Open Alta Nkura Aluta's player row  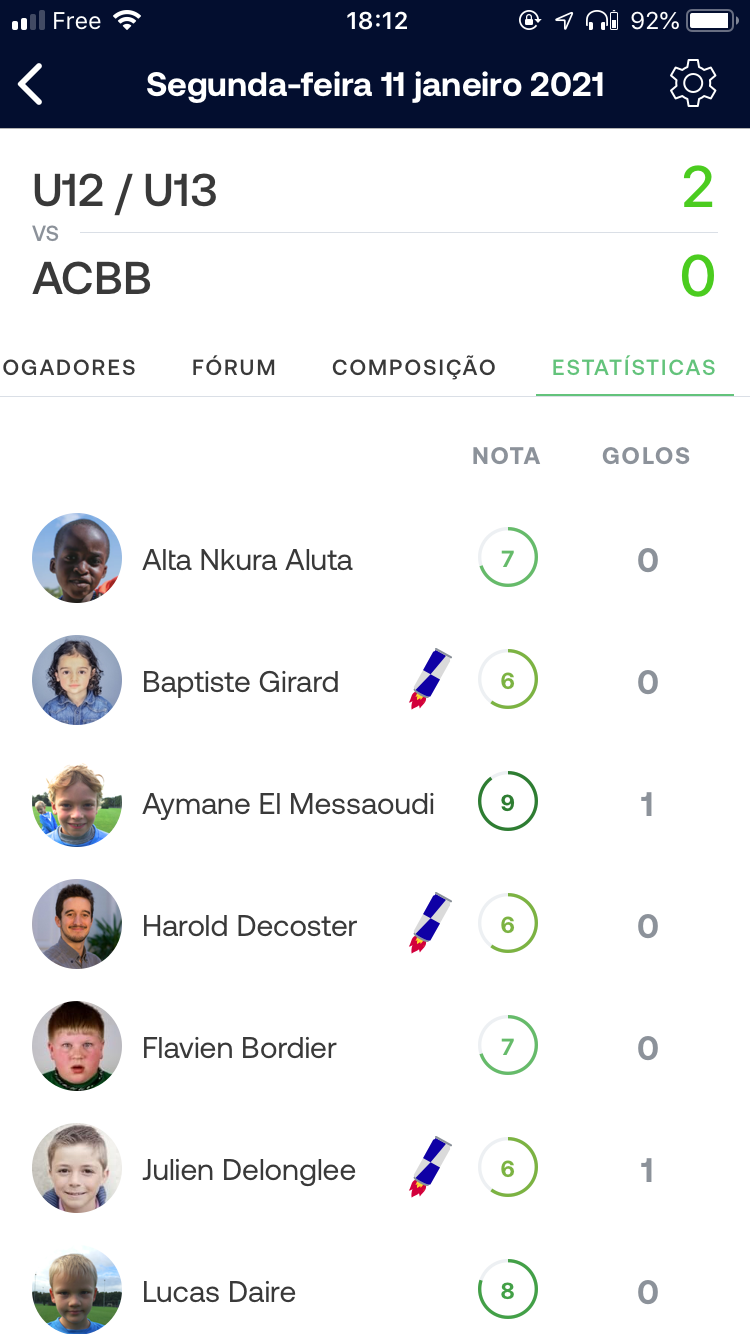[x=247, y=559]
